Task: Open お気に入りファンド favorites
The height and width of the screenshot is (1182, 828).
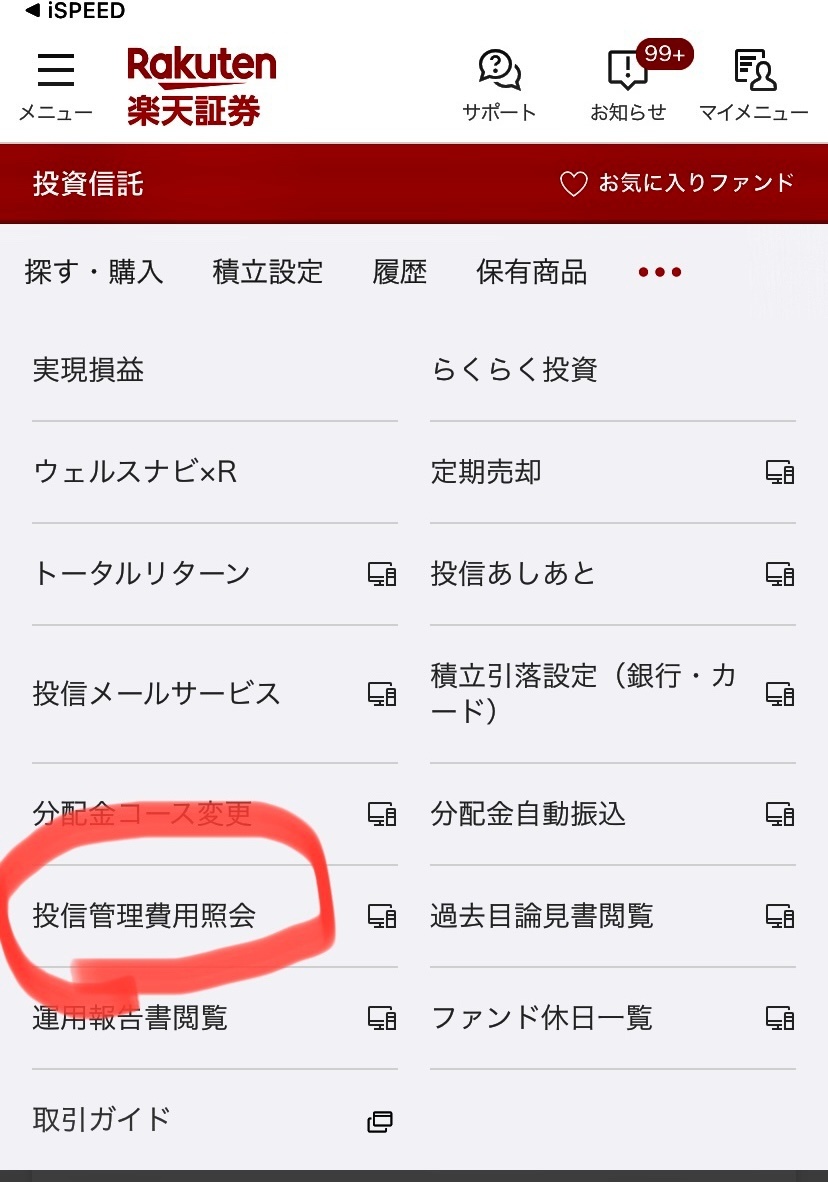Action: tap(676, 183)
